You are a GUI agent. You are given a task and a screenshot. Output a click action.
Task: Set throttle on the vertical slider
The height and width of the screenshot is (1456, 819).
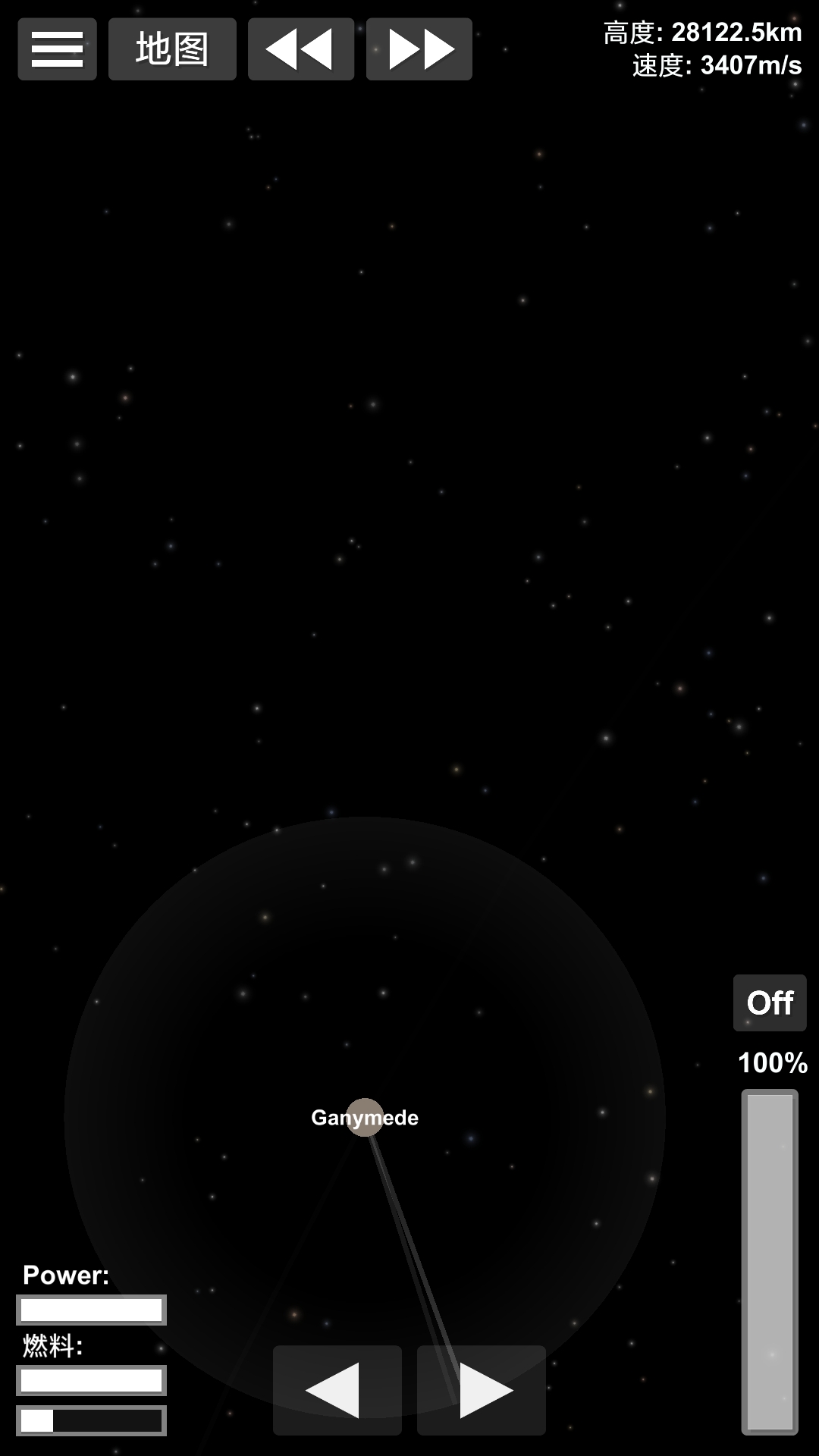pos(770,1261)
